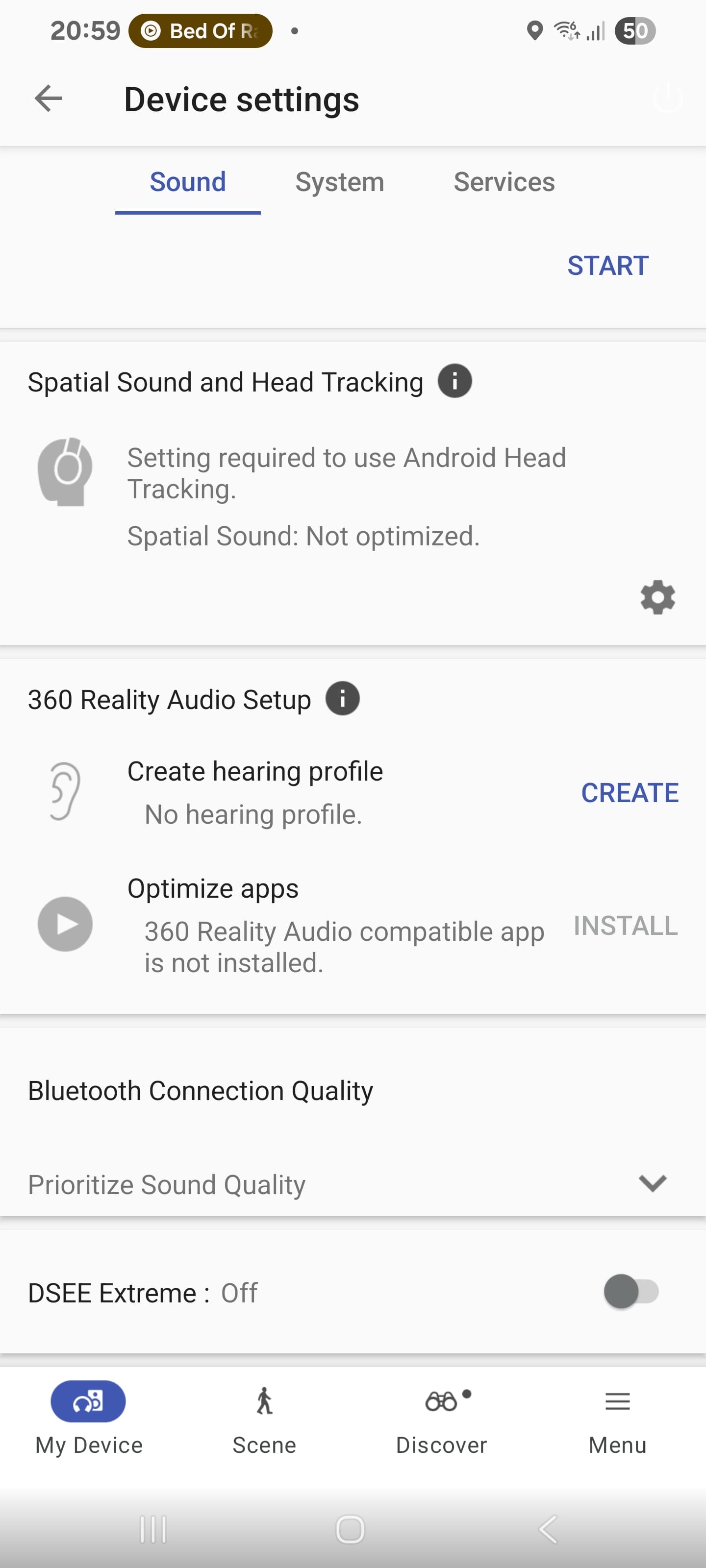The height and width of the screenshot is (1568, 706).
Task: Open the Services tab
Action: point(504,181)
